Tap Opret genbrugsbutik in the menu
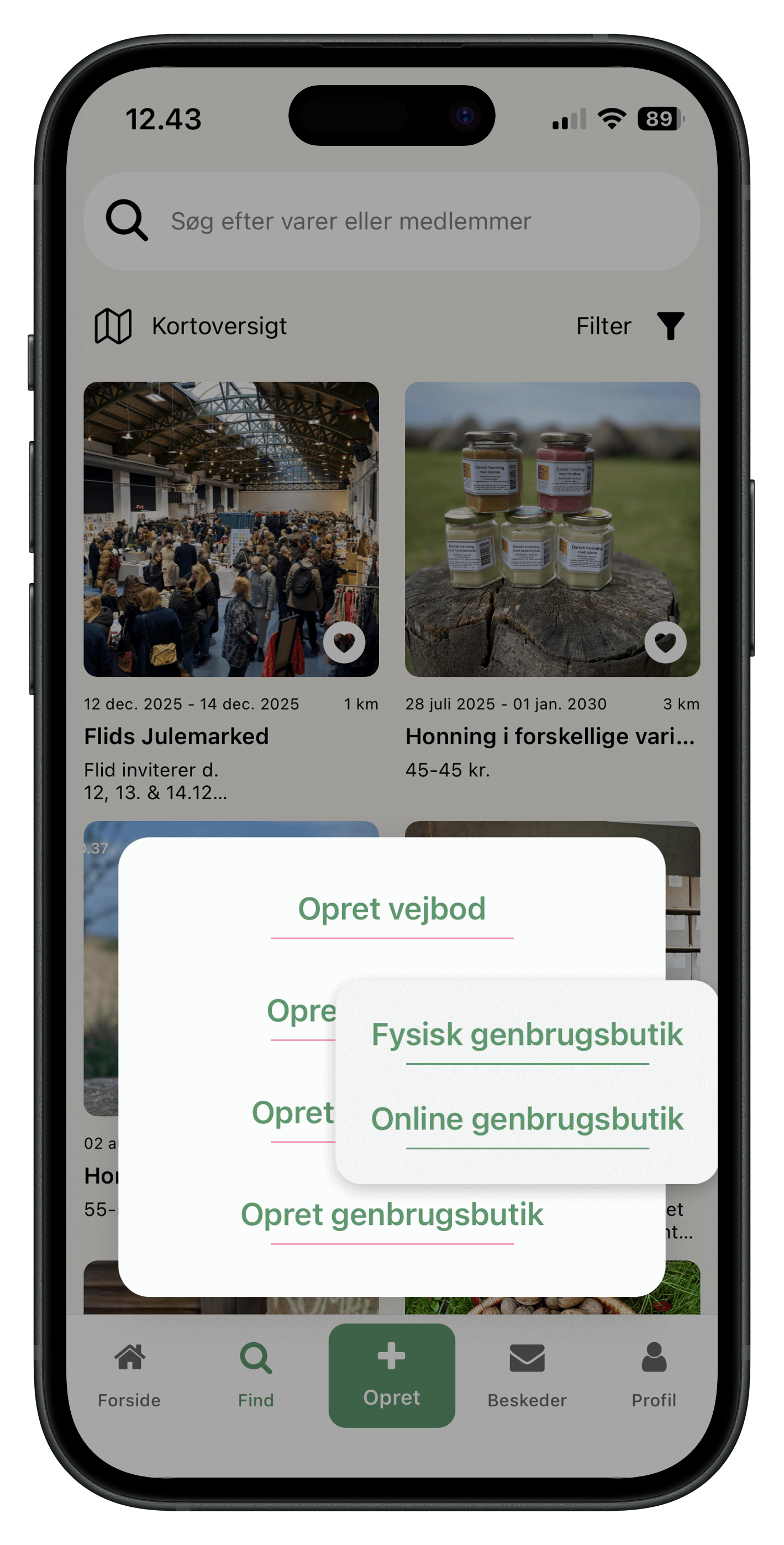 tap(392, 1215)
